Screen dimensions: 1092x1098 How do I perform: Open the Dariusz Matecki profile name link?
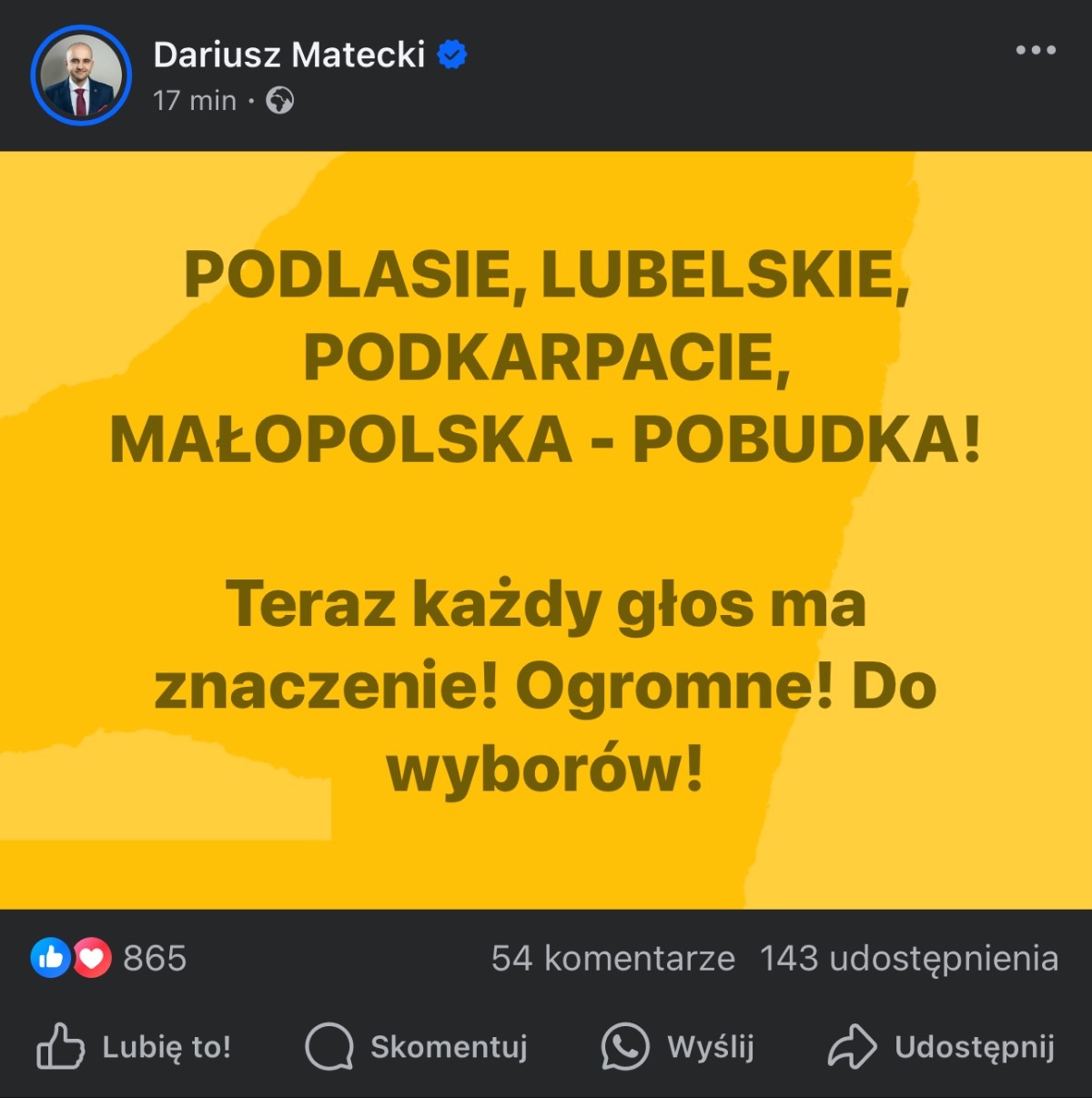point(288,55)
